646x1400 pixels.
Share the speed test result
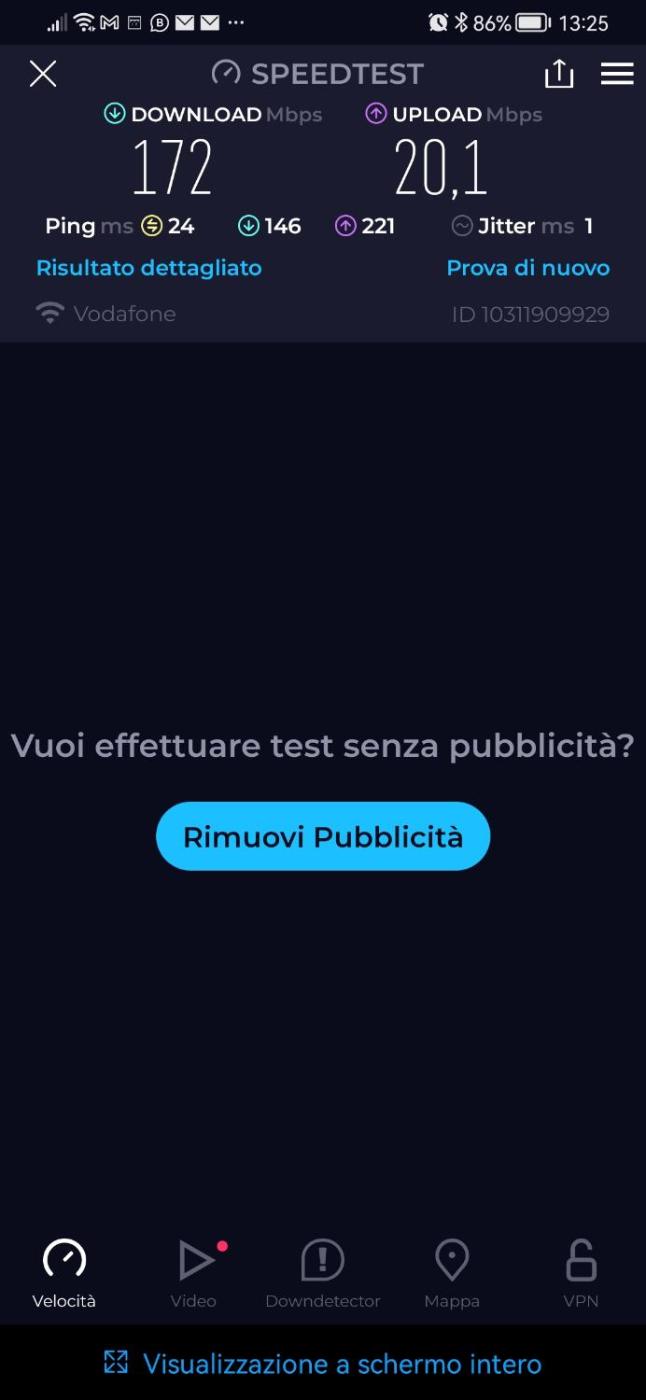coord(558,74)
